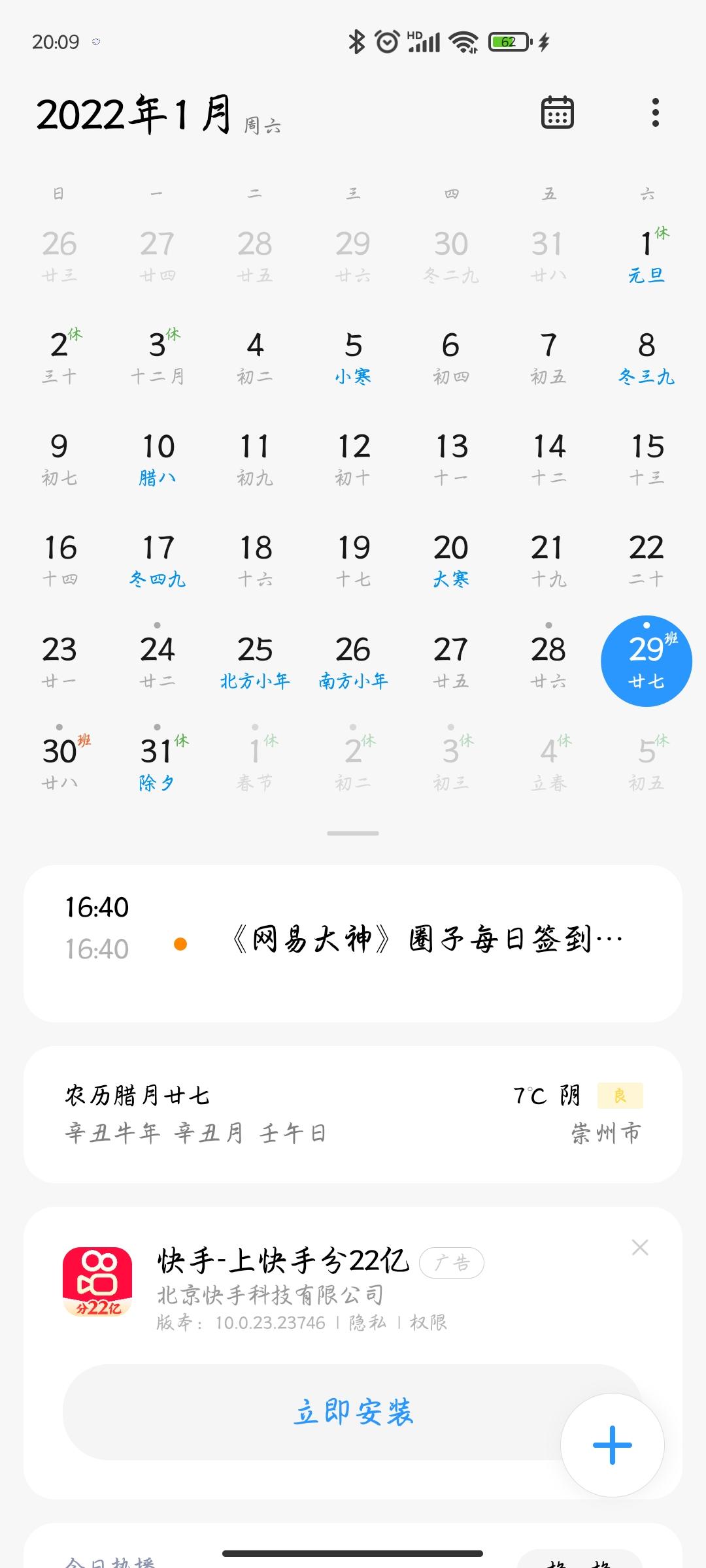The width and height of the screenshot is (706, 1568).
Task: Tap the Wi-Fi icon in the status bar
Action: [462, 41]
